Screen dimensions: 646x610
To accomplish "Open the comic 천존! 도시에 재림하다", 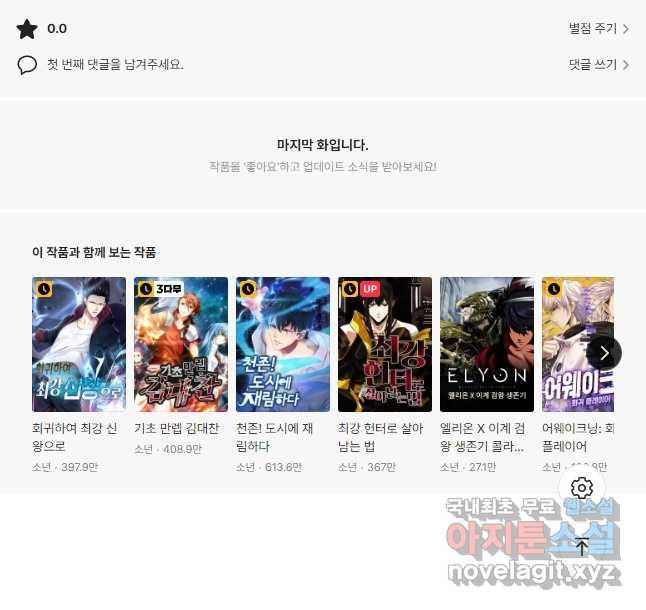I will coord(283,345).
